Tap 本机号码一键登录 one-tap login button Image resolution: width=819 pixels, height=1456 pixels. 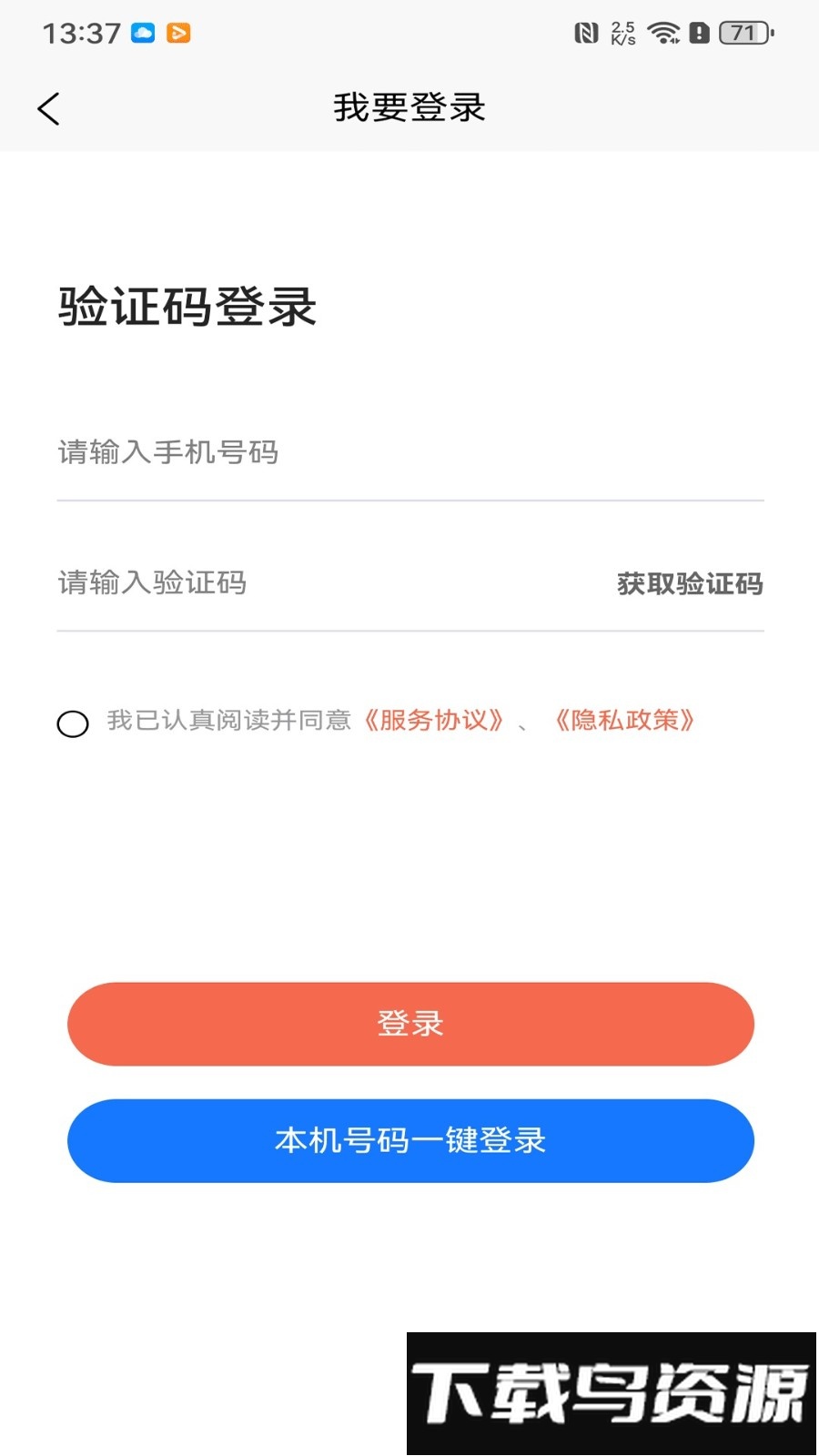point(409,1140)
